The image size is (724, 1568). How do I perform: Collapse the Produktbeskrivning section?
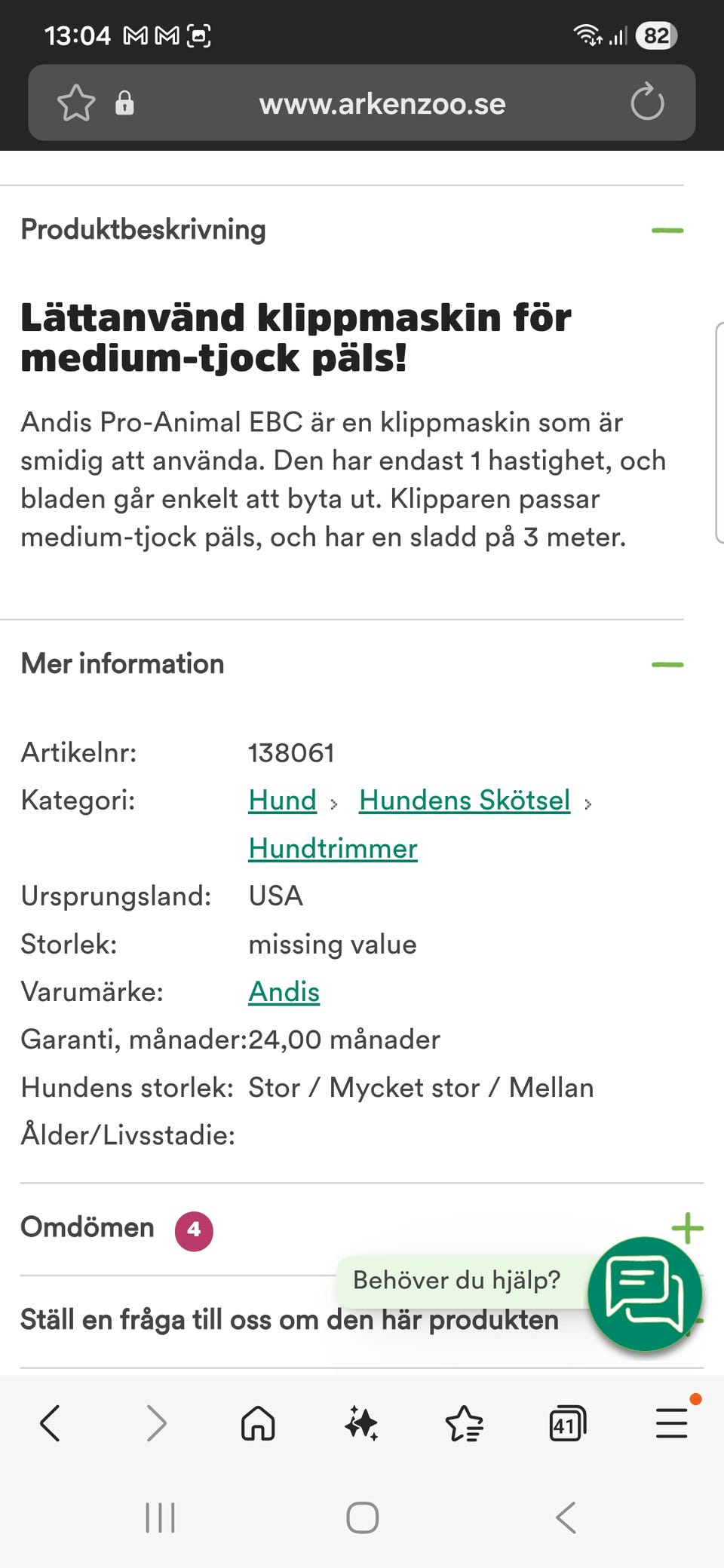pyautogui.click(x=668, y=229)
